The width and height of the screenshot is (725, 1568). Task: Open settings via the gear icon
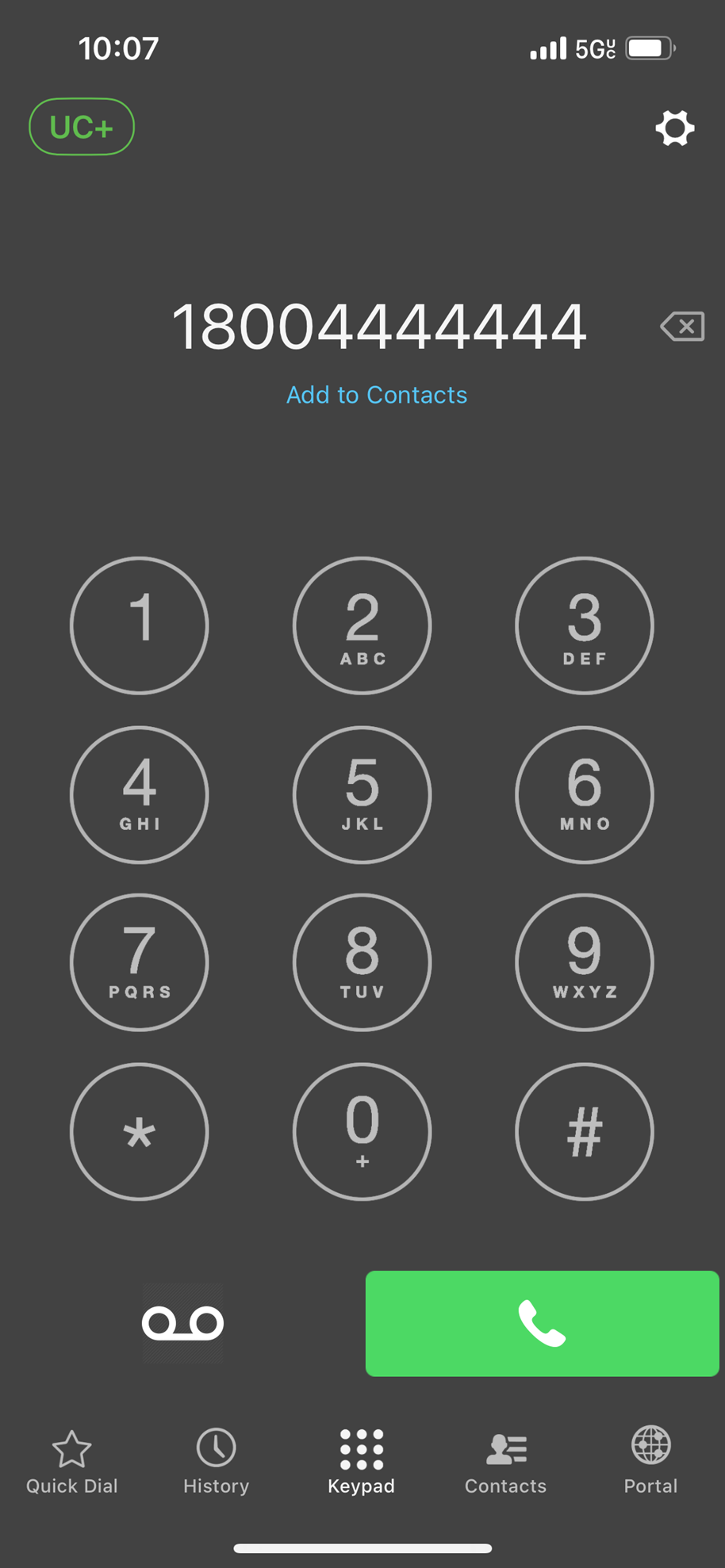[674, 128]
